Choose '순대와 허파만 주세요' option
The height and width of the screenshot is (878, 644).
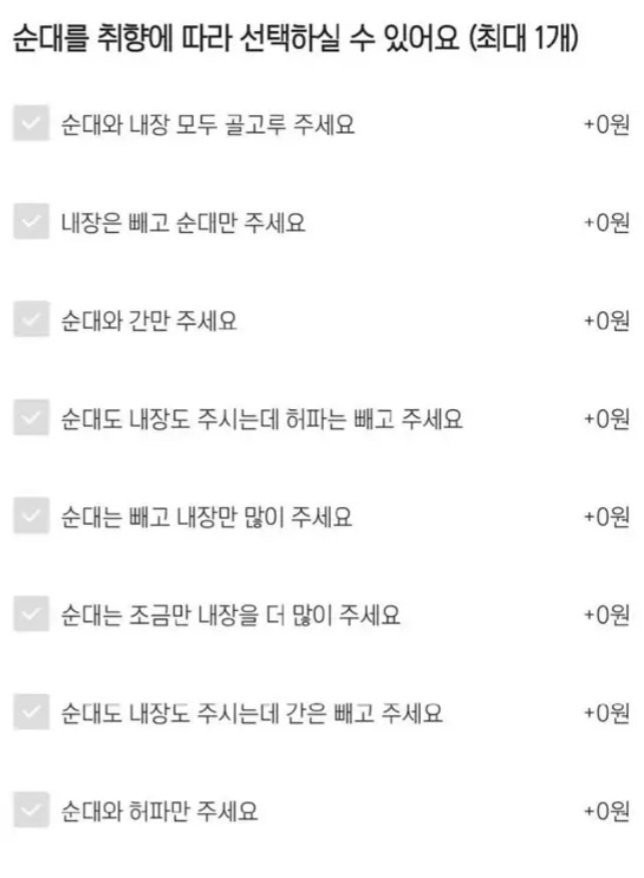point(31,811)
